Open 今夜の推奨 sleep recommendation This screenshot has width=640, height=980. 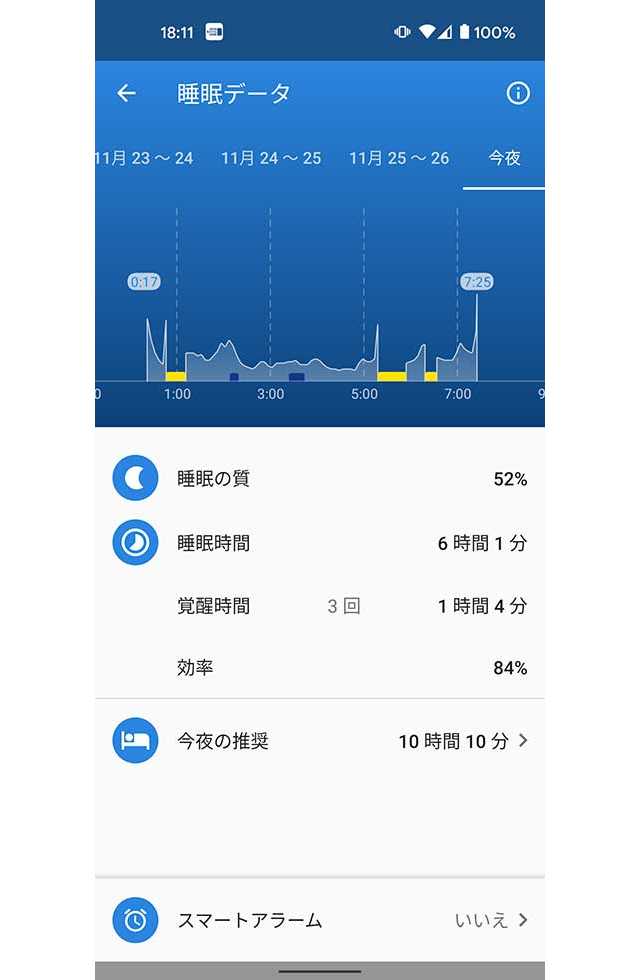click(x=320, y=741)
